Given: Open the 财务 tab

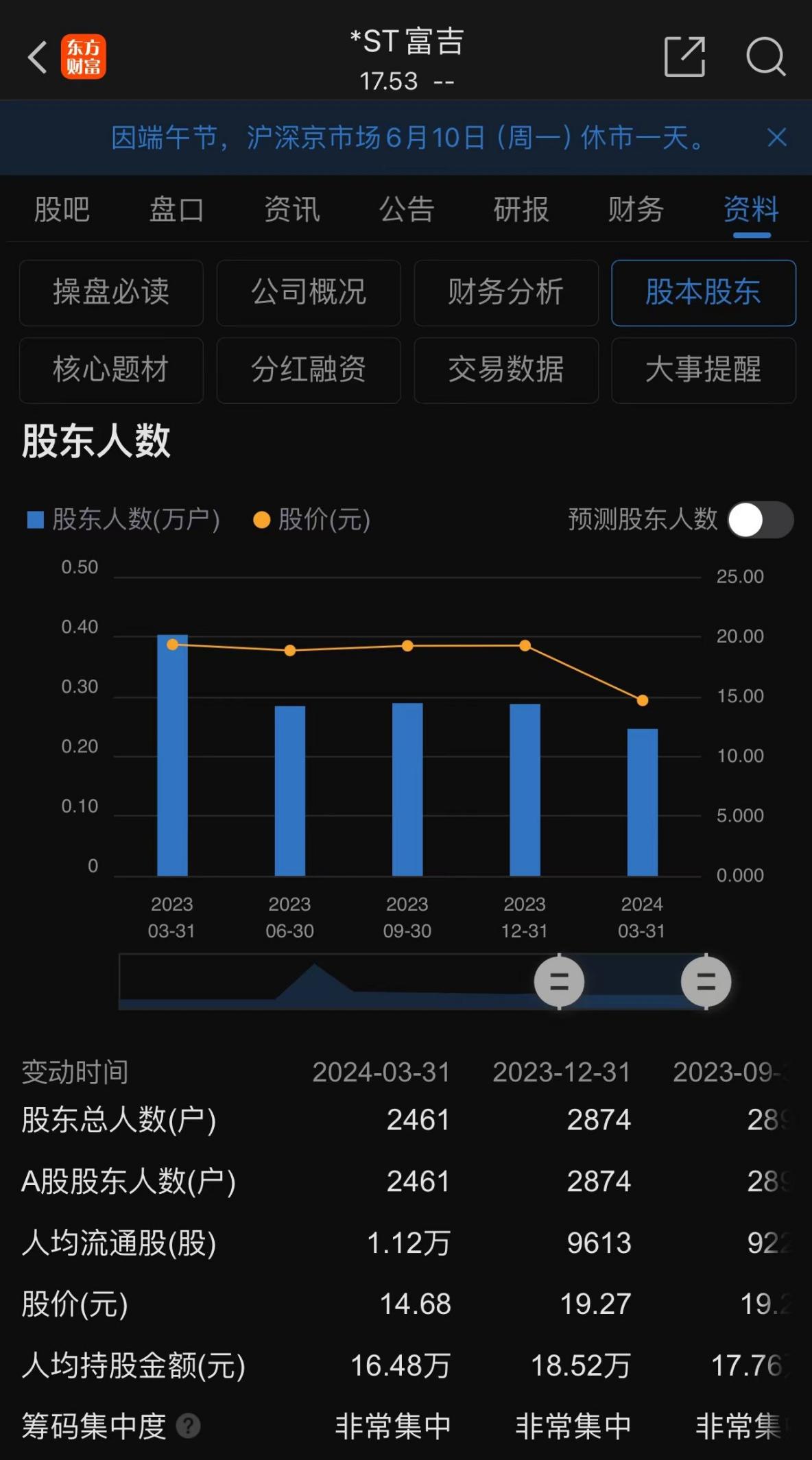Looking at the screenshot, I should [636, 210].
